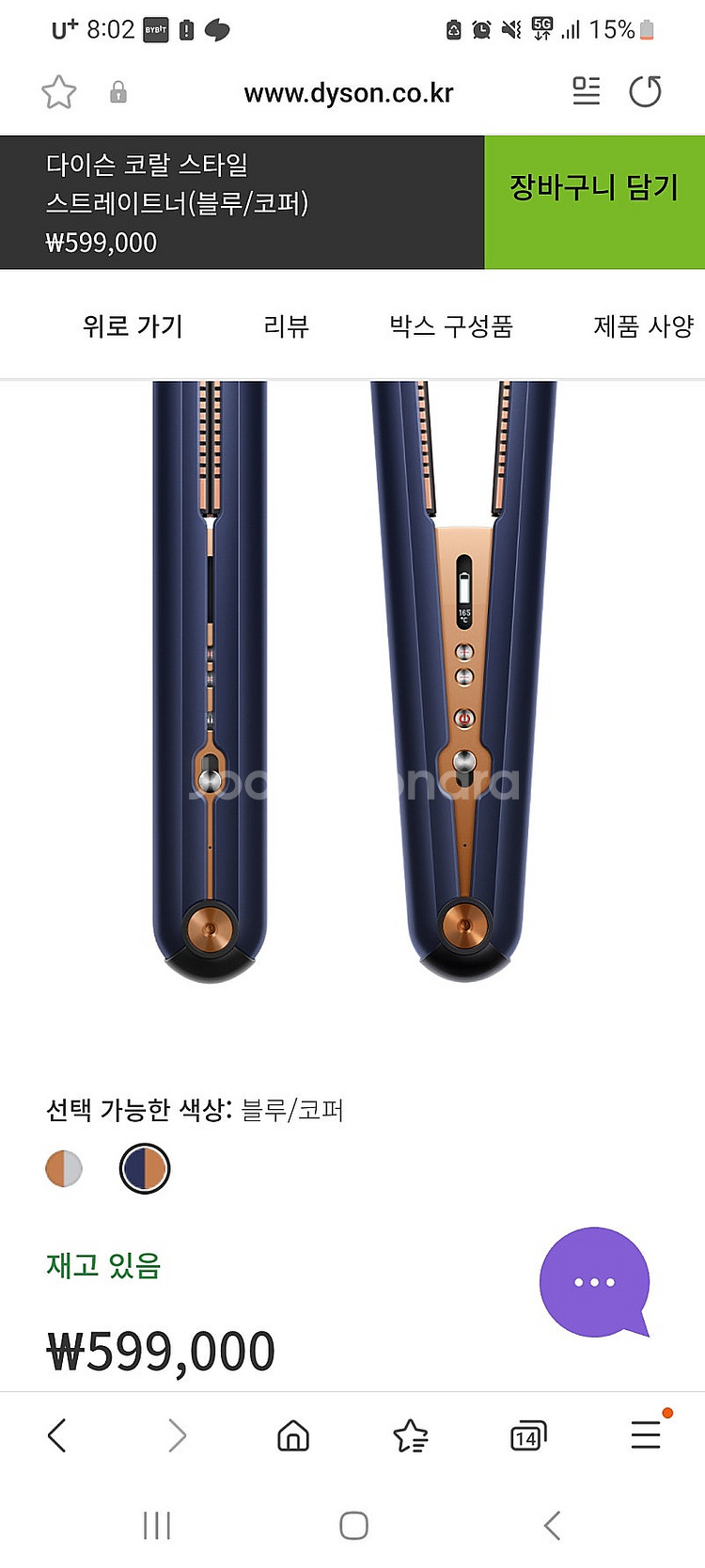
Task: Open browser bookmarks list
Action: click(411, 1435)
